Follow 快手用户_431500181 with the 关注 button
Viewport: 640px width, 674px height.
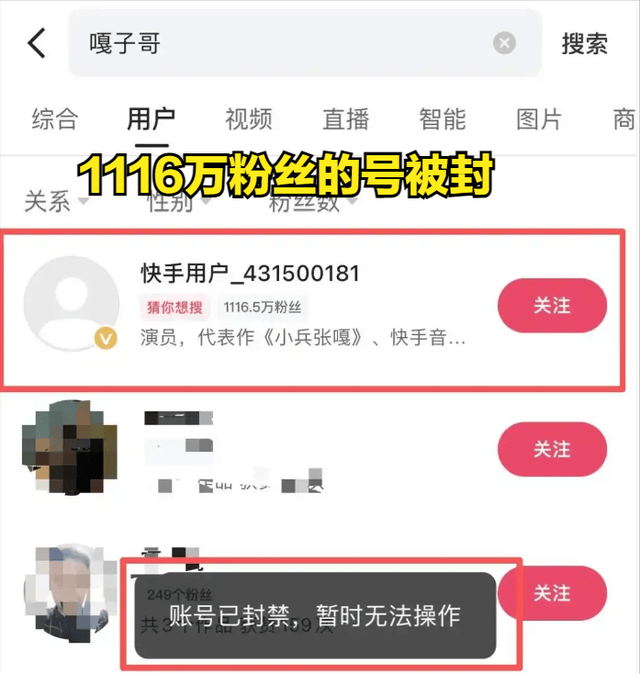552,305
